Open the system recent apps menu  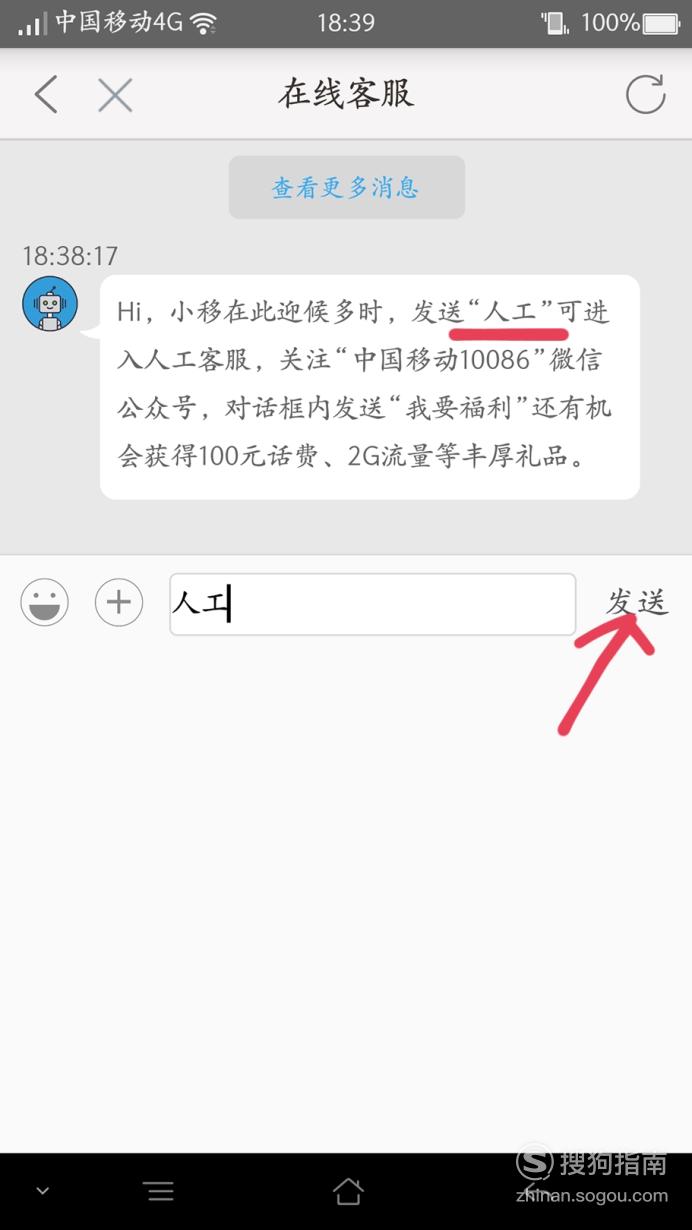click(x=158, y=1190)
